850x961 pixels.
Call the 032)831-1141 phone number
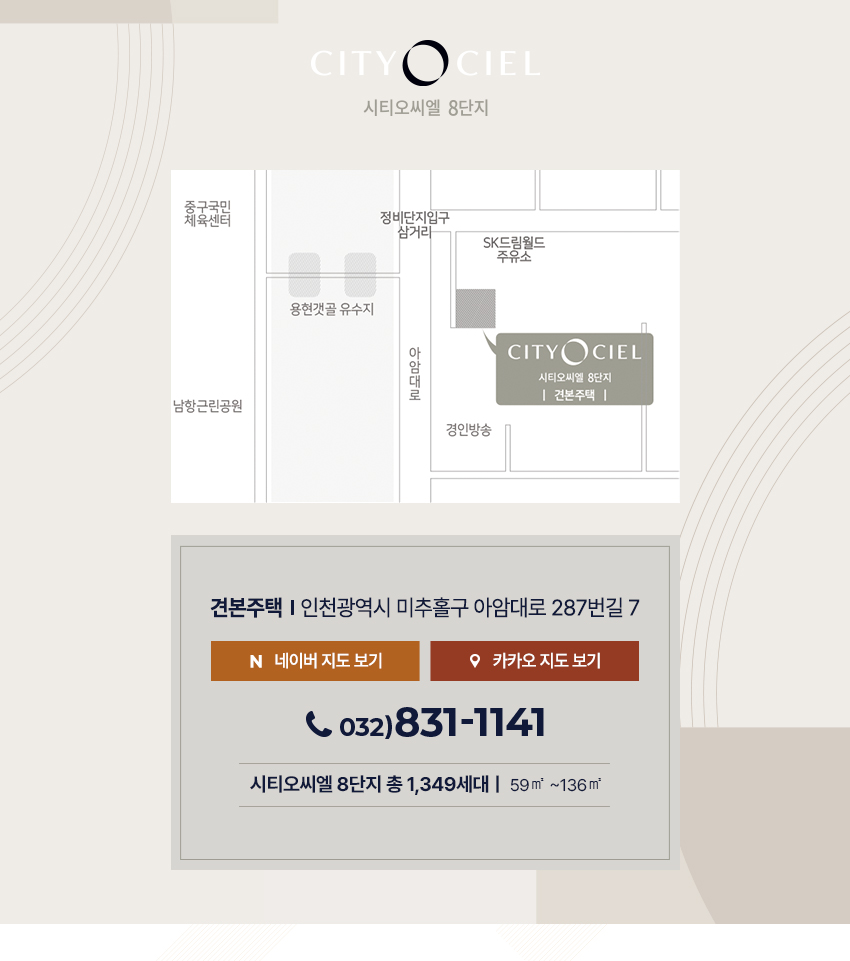click(x=426, y=723)
